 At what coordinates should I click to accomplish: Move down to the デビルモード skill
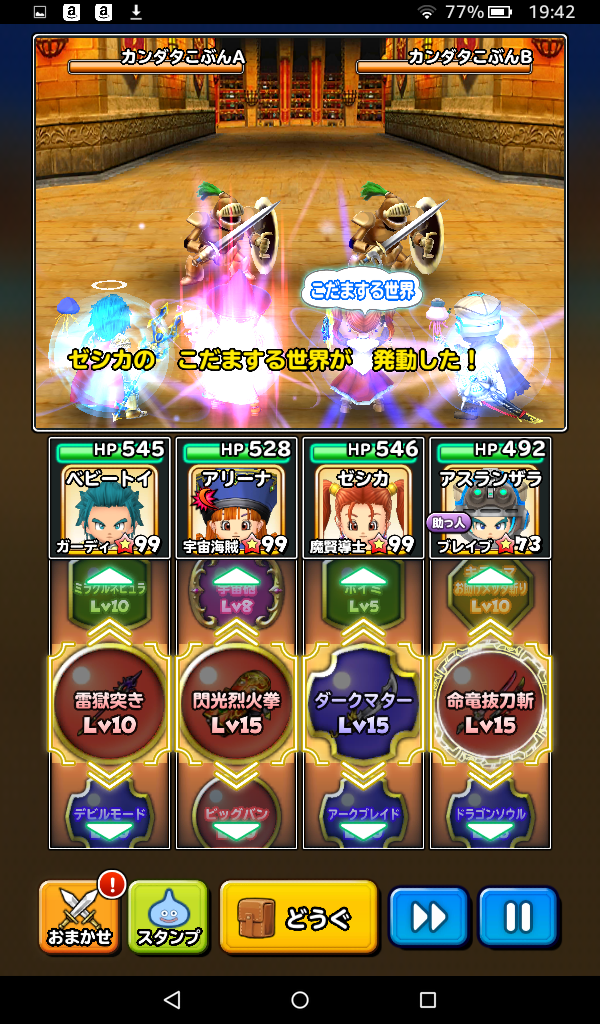[109, 818]
